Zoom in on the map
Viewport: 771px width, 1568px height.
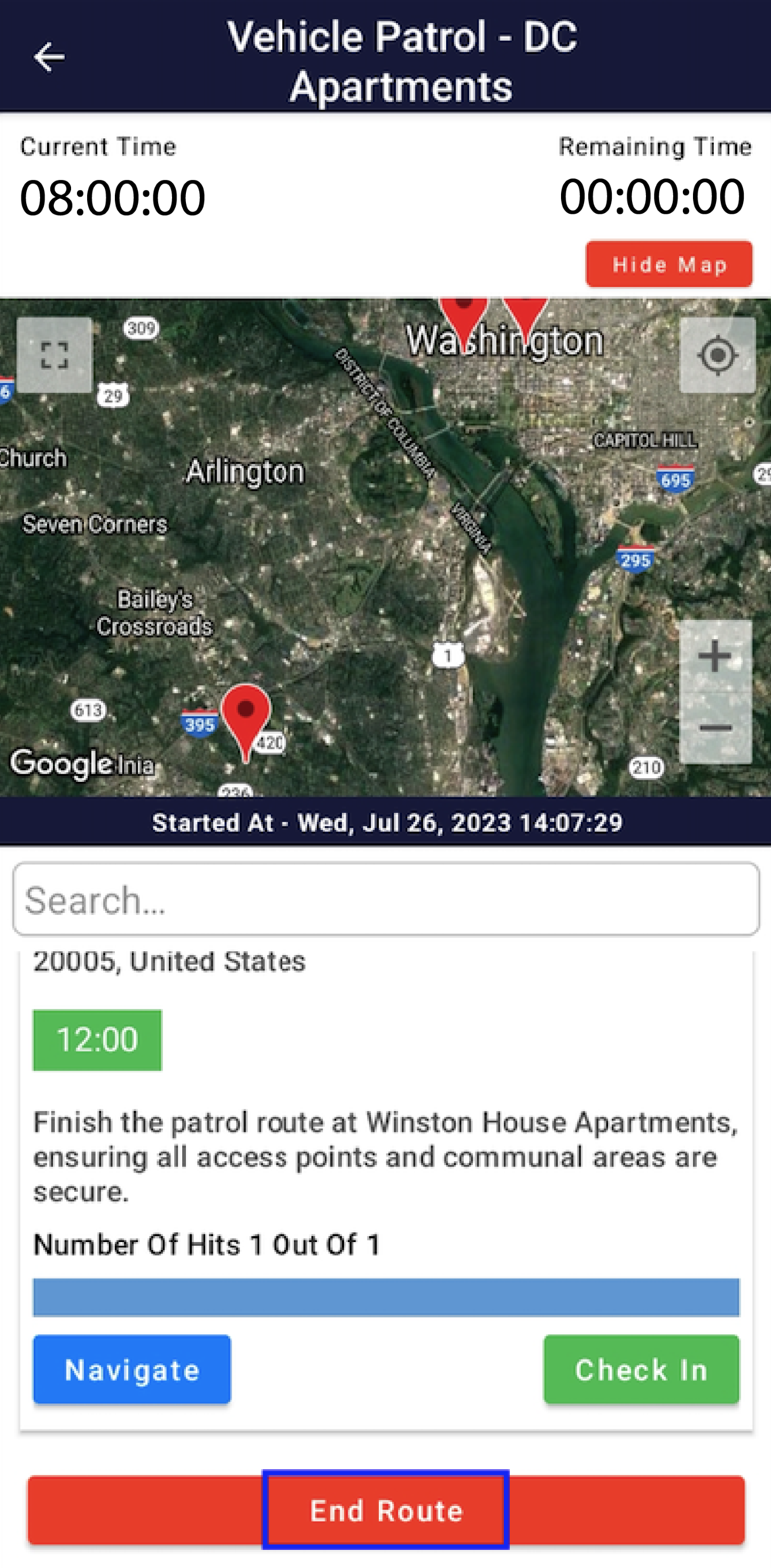click(715, 656)
